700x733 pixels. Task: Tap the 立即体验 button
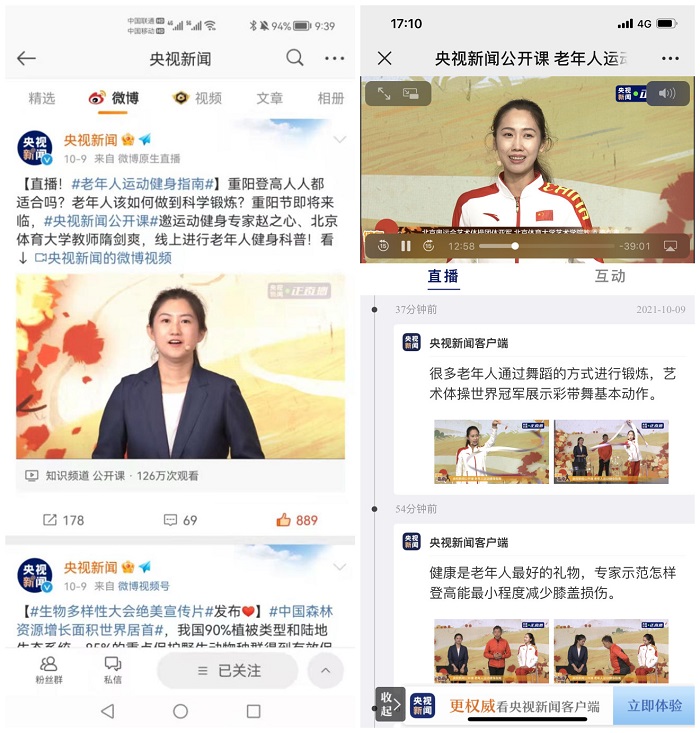653,706
